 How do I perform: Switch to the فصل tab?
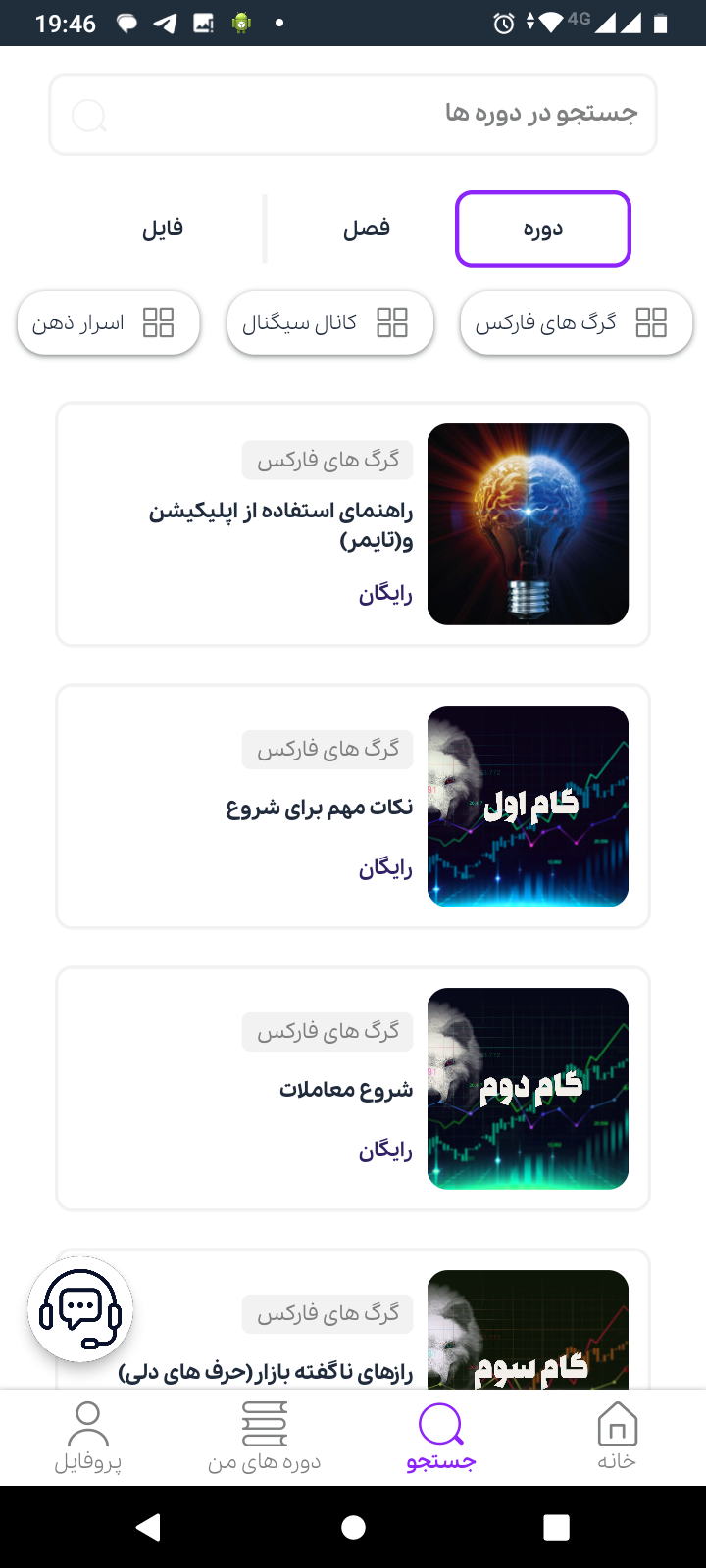click(366, 228)
